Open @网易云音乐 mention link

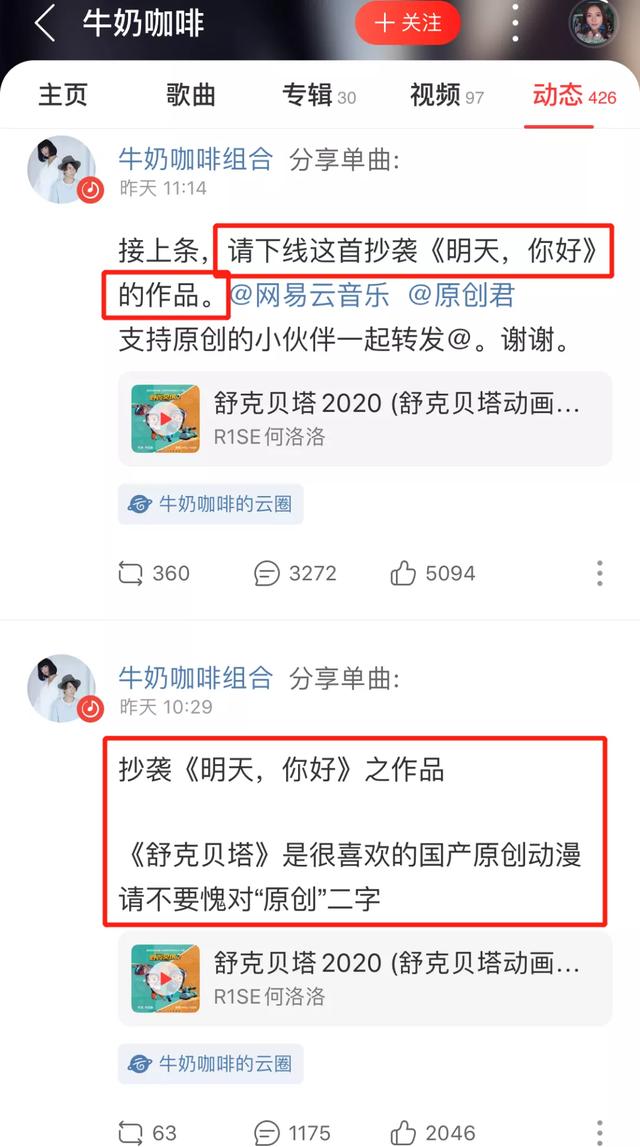pos(309,296)
